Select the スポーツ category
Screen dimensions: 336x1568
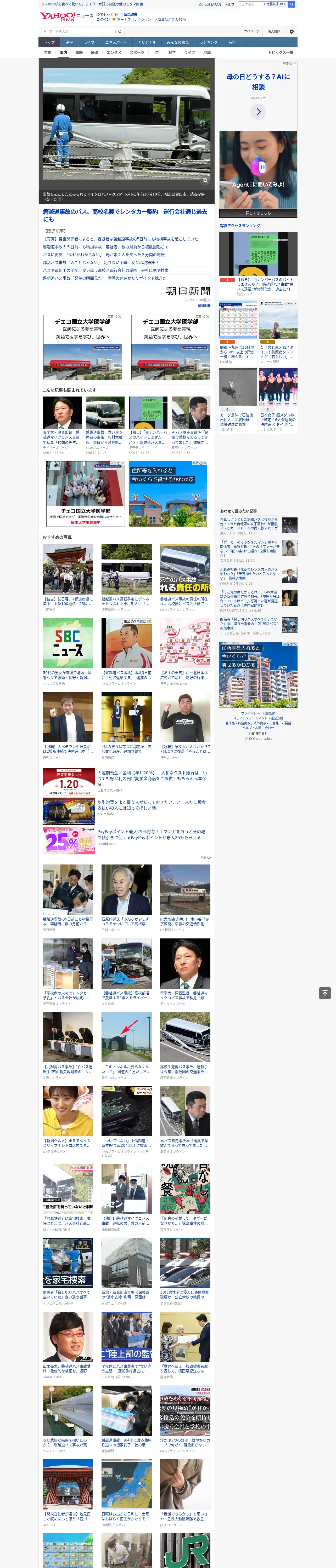tap(137, 52)
